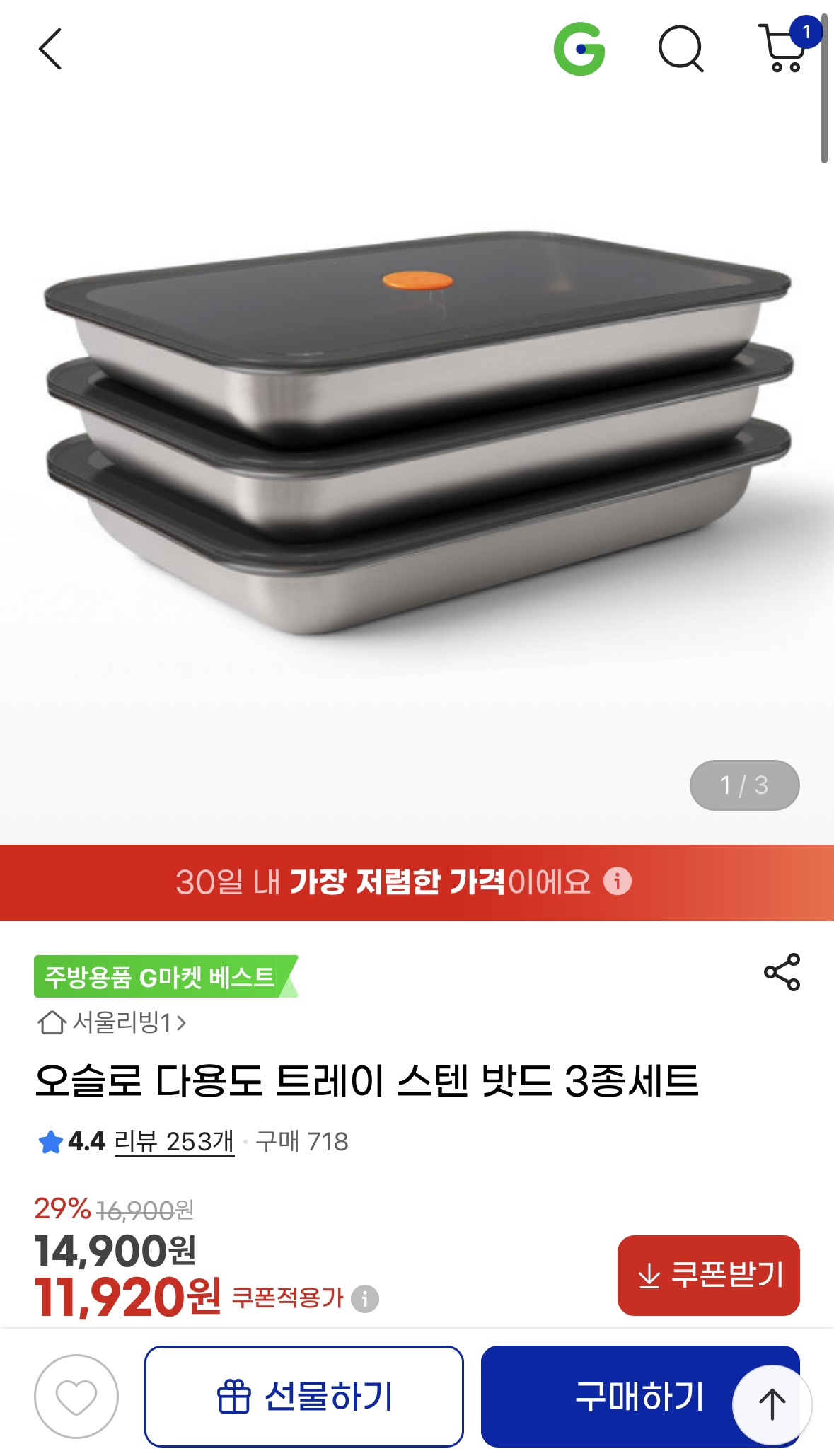Go back using the top-left arrow
The width and height of the screenshot is (834, 1456).
pos(50,50)
